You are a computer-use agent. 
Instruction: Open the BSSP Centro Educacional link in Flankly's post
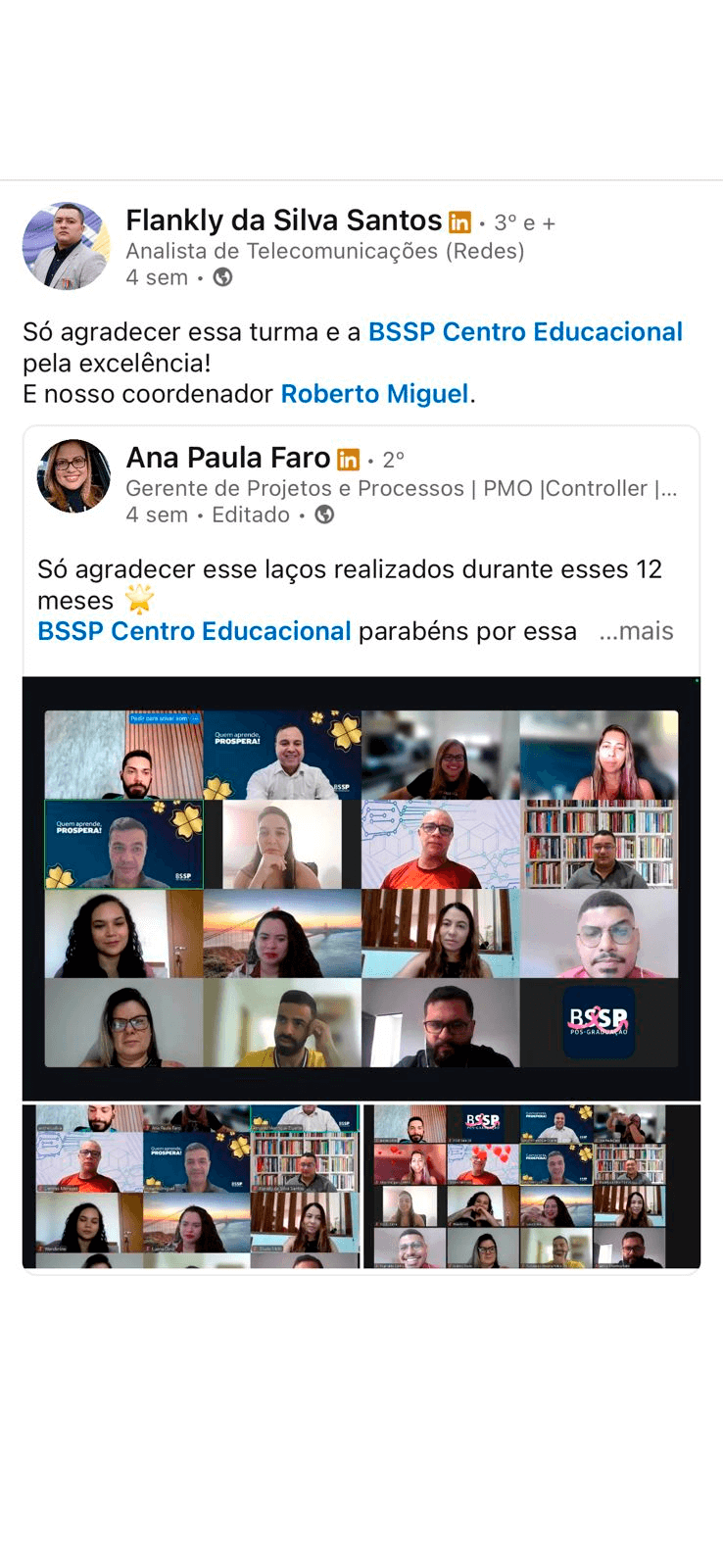(x=525, y=331)
